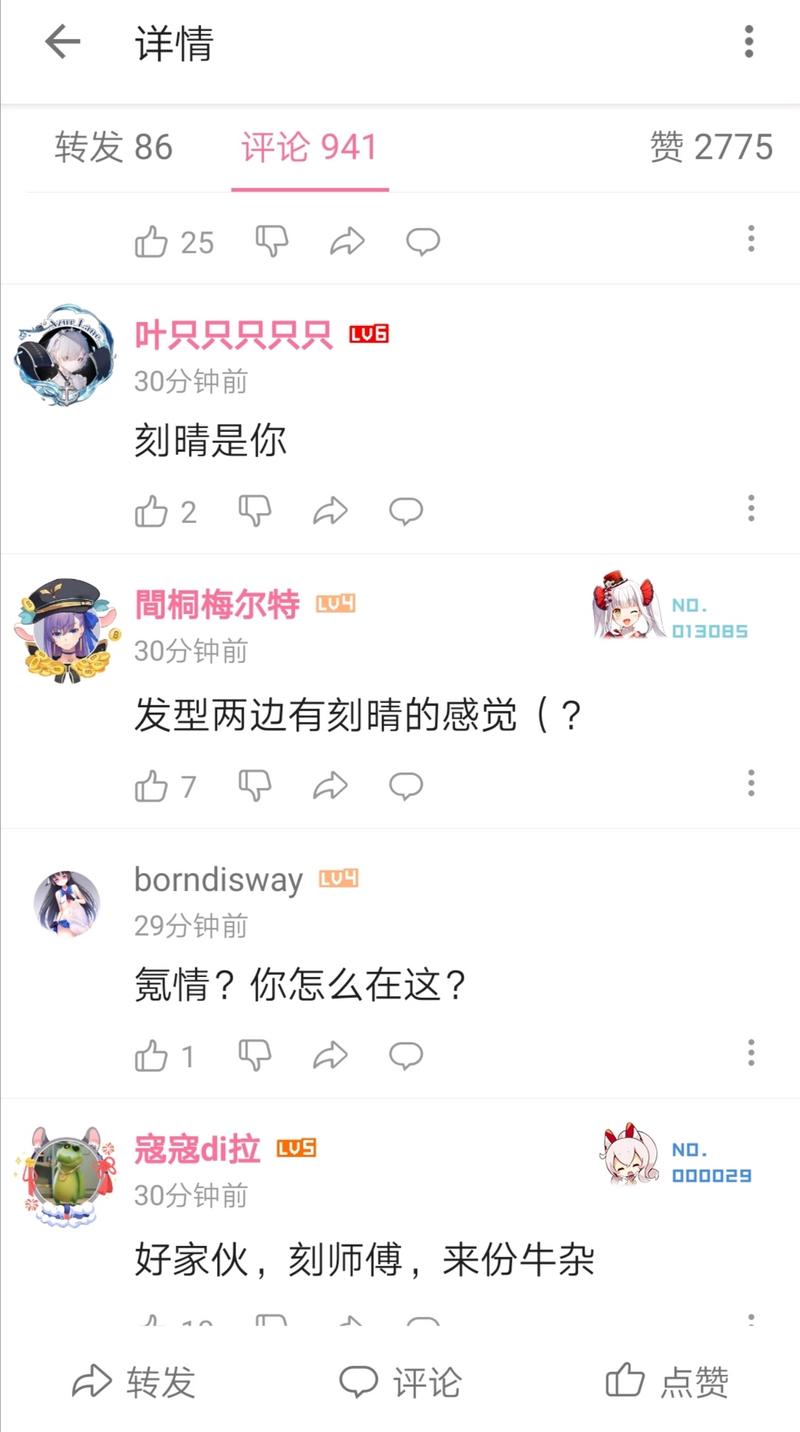Reply to borndisway's comment
The height and width of the screenshot is (1432, 800).
point(406,1055)
